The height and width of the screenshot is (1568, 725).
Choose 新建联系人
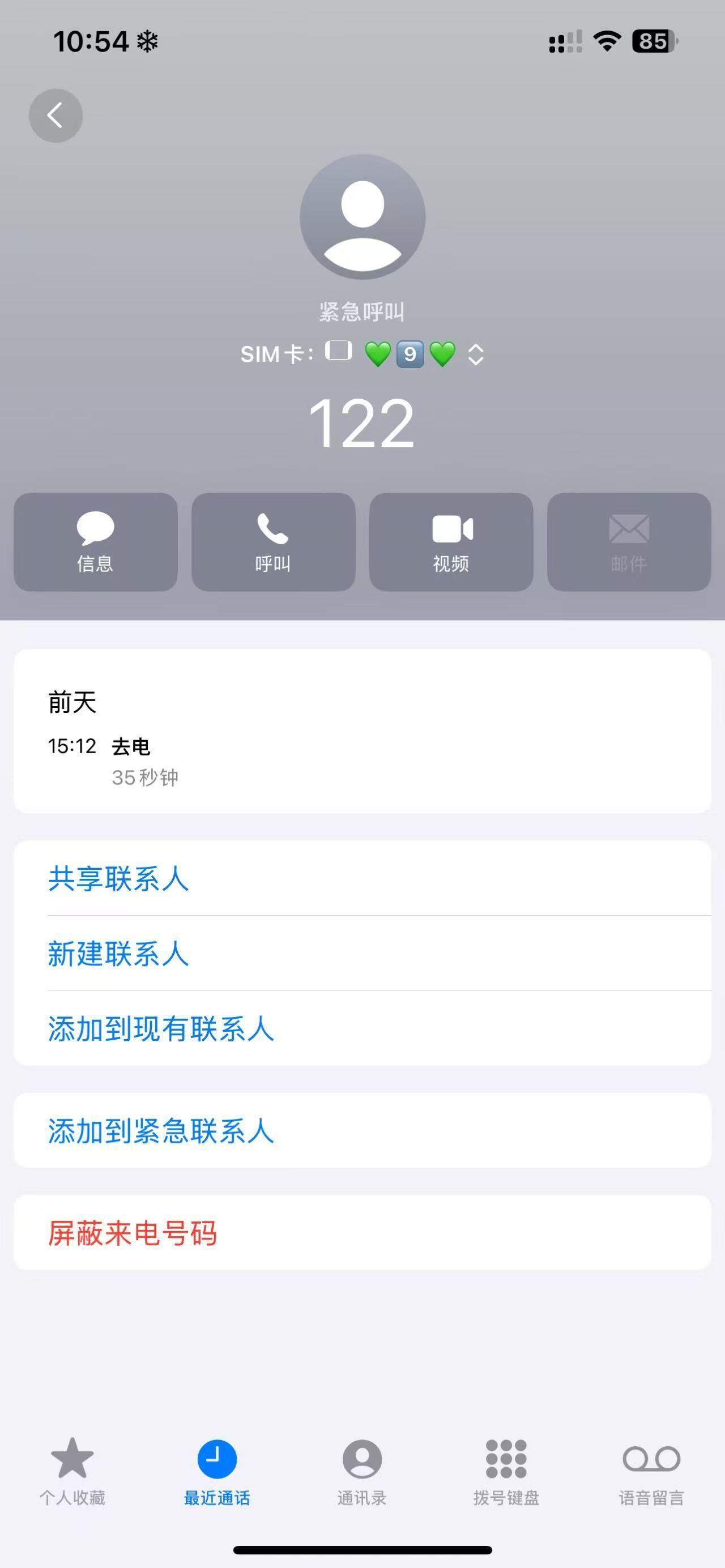tap(119, 953)
